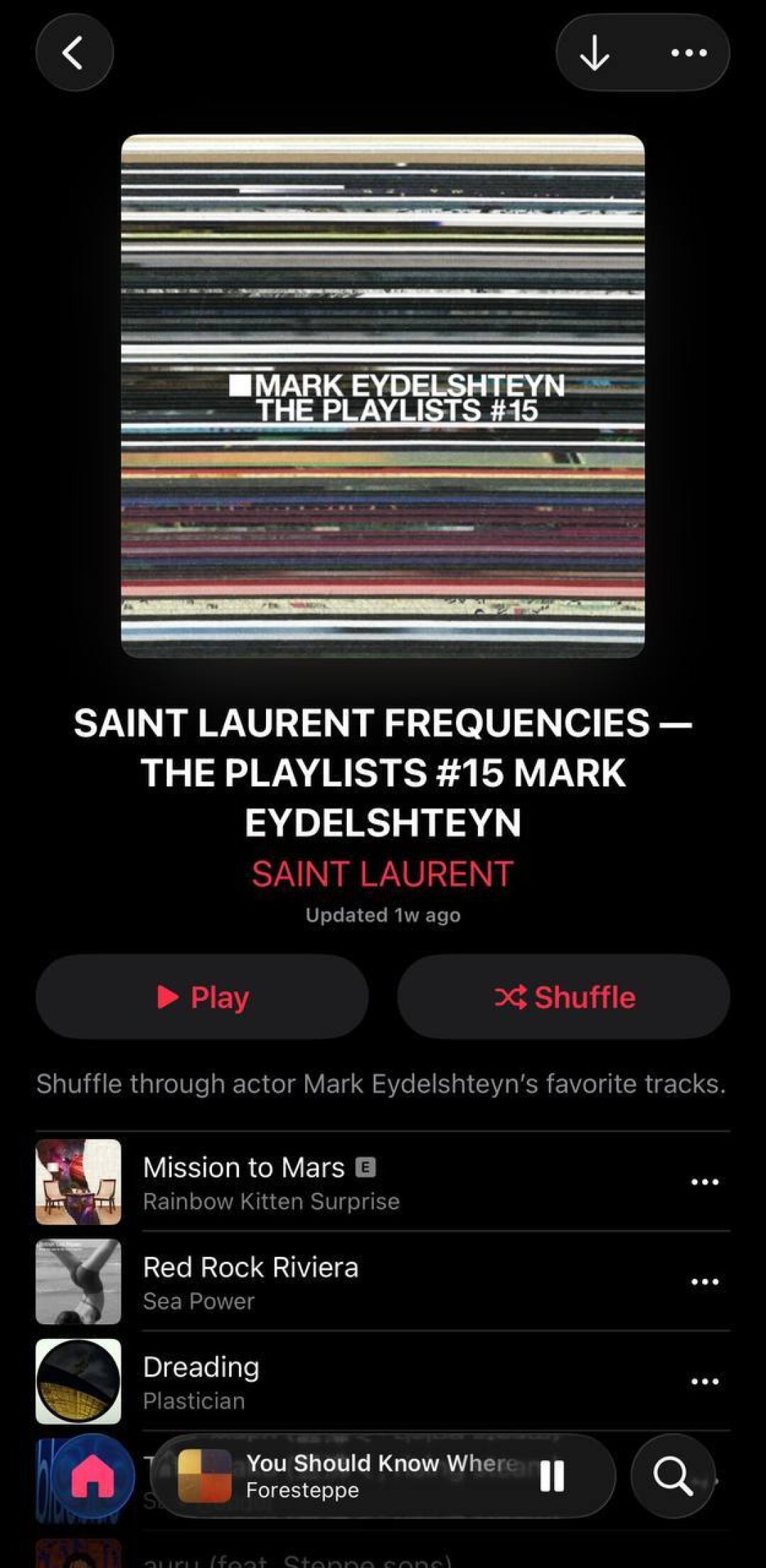Viewport: 766px width, 1568px height.
Task: Pause the currently playing song
Action: pyautogui.click(x=552, y=1476)
